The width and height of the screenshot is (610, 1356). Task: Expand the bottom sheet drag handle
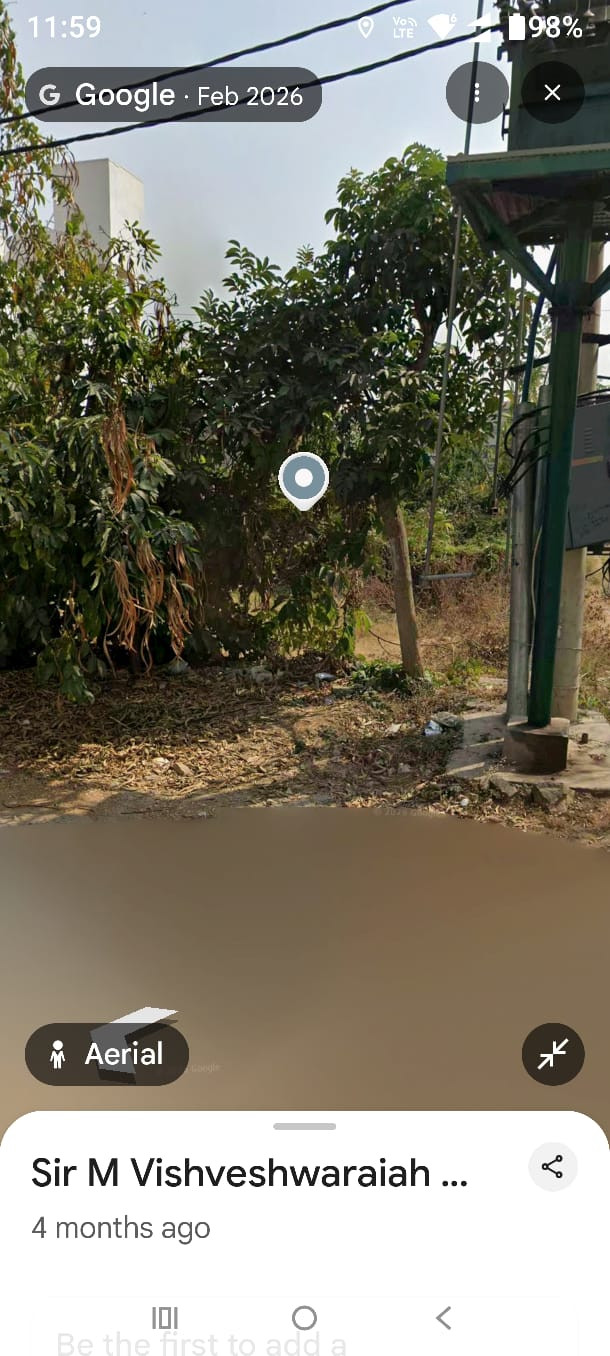[x=304, y=1126]
